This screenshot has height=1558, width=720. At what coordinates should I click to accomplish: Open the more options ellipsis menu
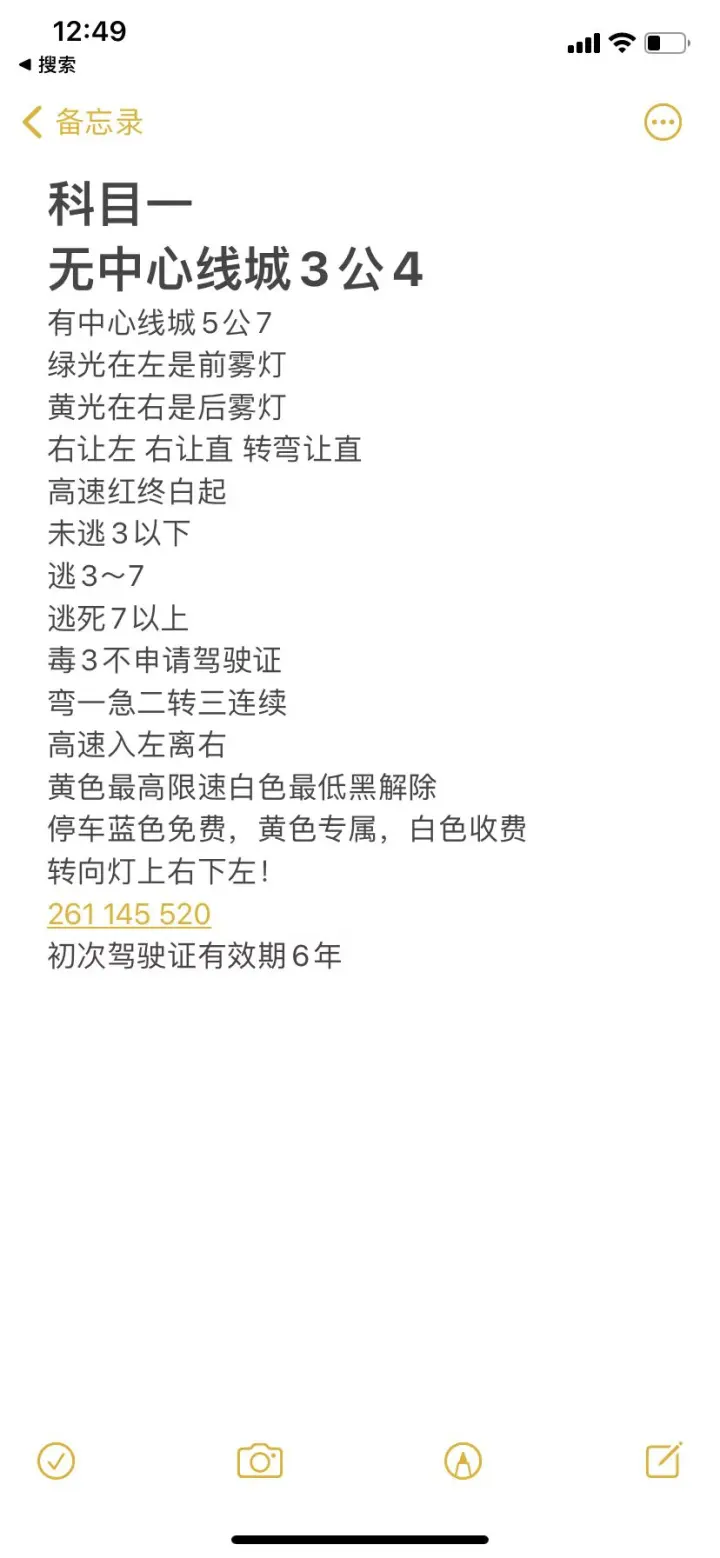tap(662, 122)
